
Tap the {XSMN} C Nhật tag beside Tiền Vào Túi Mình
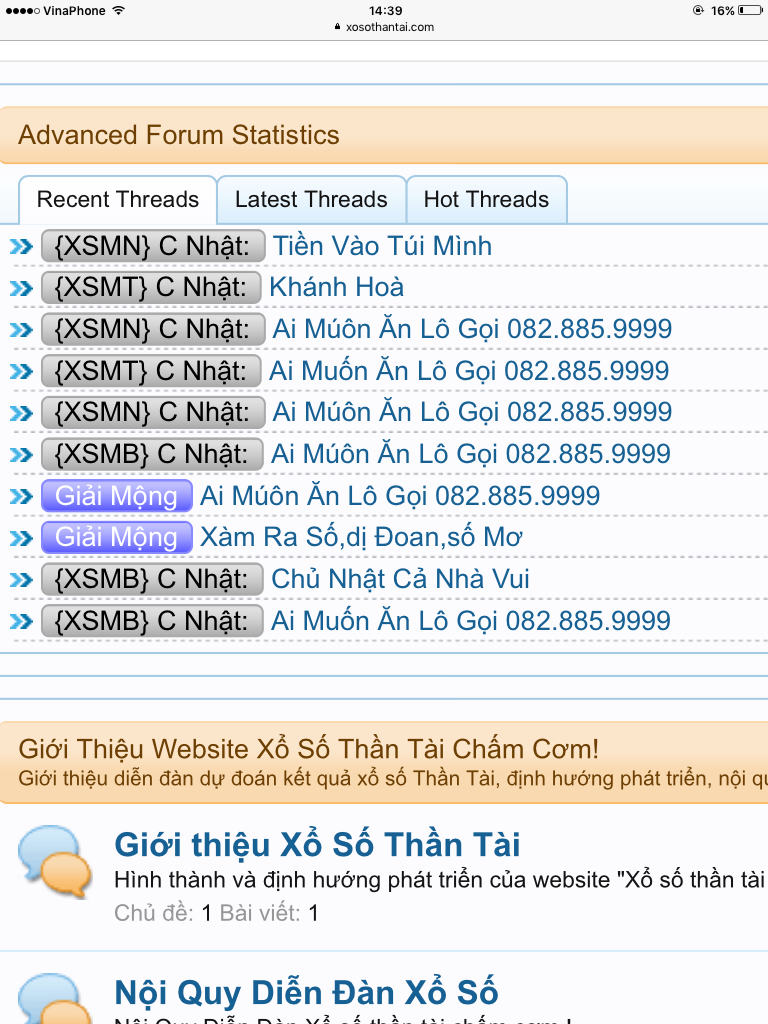[x=153, y=246]
